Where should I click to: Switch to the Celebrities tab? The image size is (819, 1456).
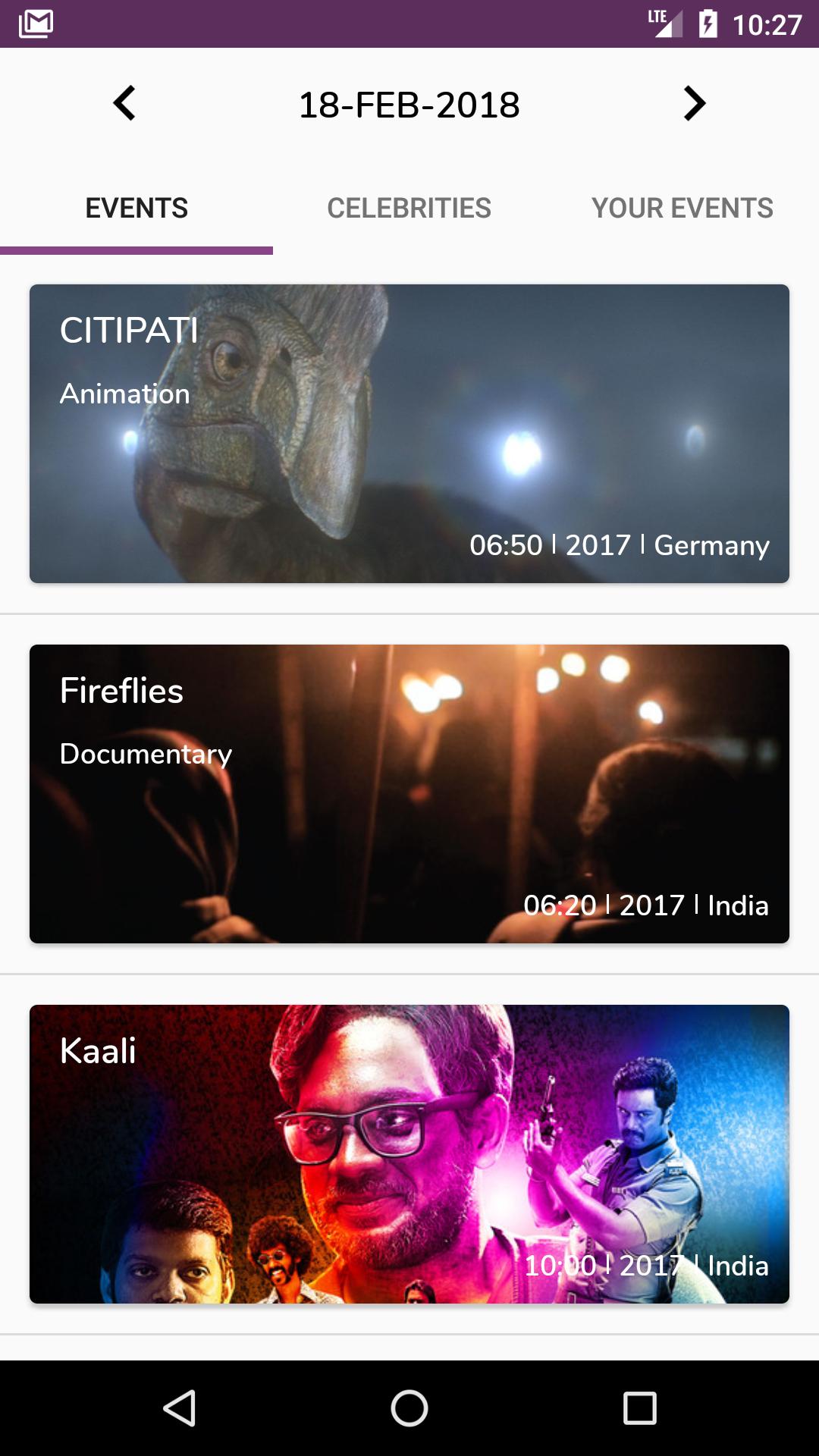point(409,208)
